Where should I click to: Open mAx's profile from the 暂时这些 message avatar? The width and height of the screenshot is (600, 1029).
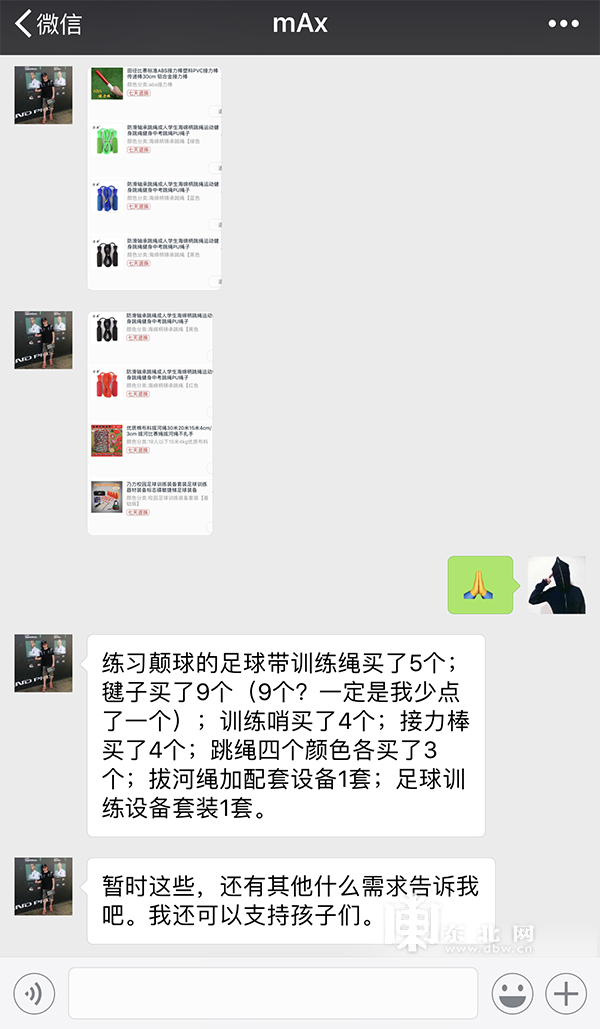pos(43,885)
